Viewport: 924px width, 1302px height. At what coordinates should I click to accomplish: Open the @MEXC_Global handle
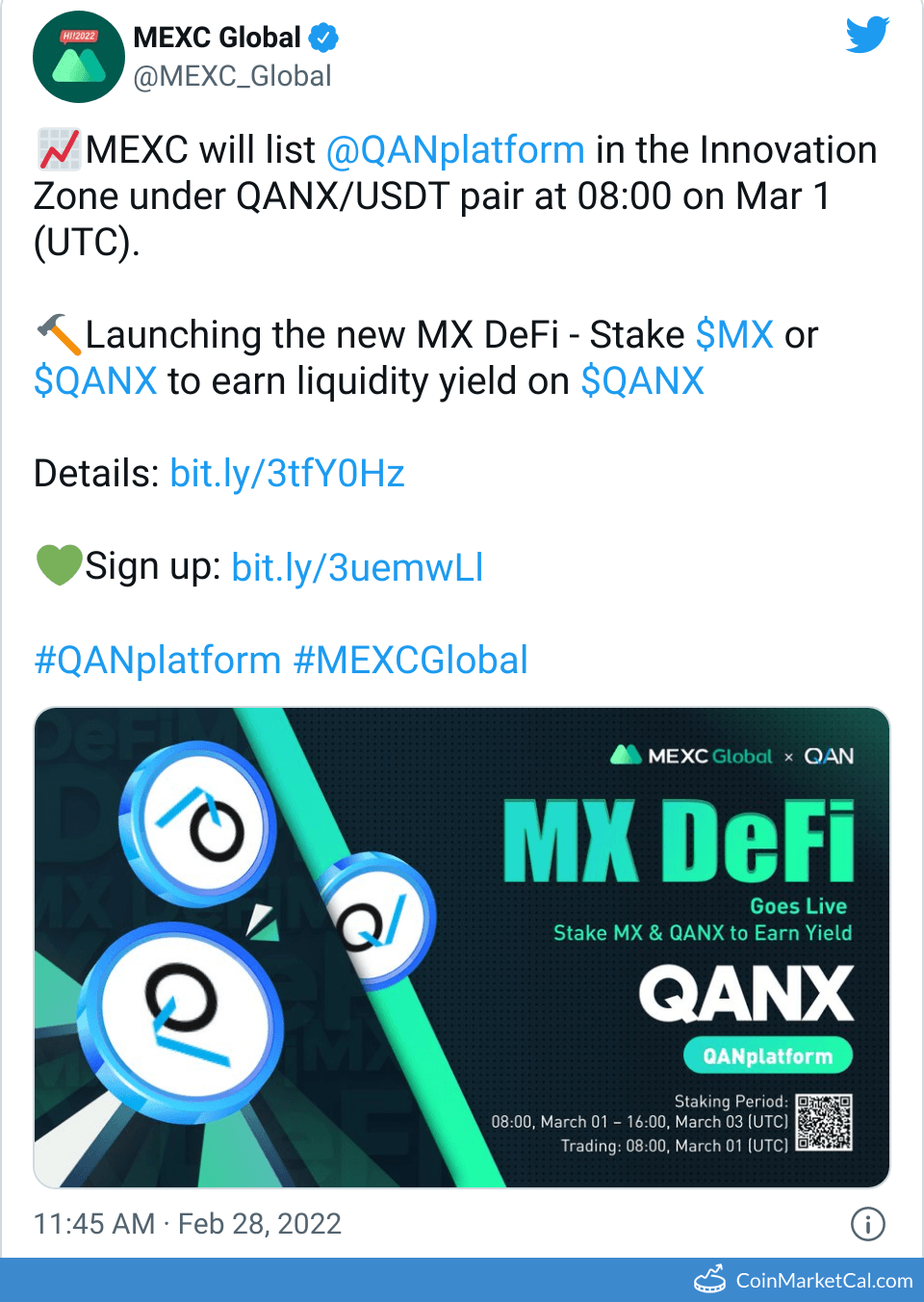[232, 76]
